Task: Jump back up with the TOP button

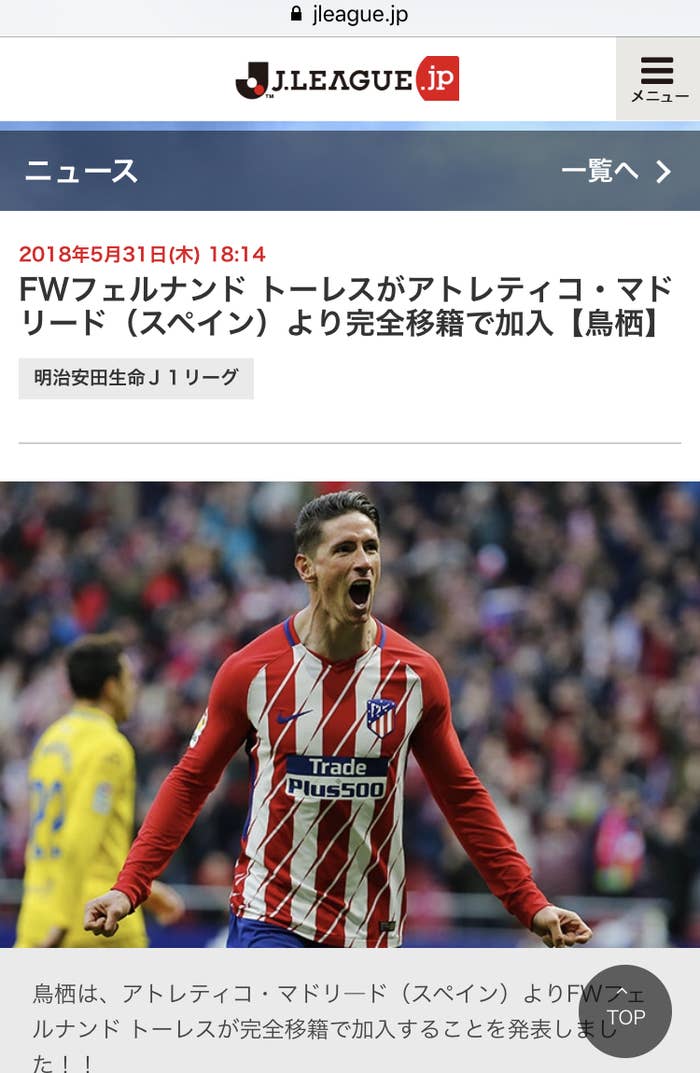Action: pos(625,1011)
